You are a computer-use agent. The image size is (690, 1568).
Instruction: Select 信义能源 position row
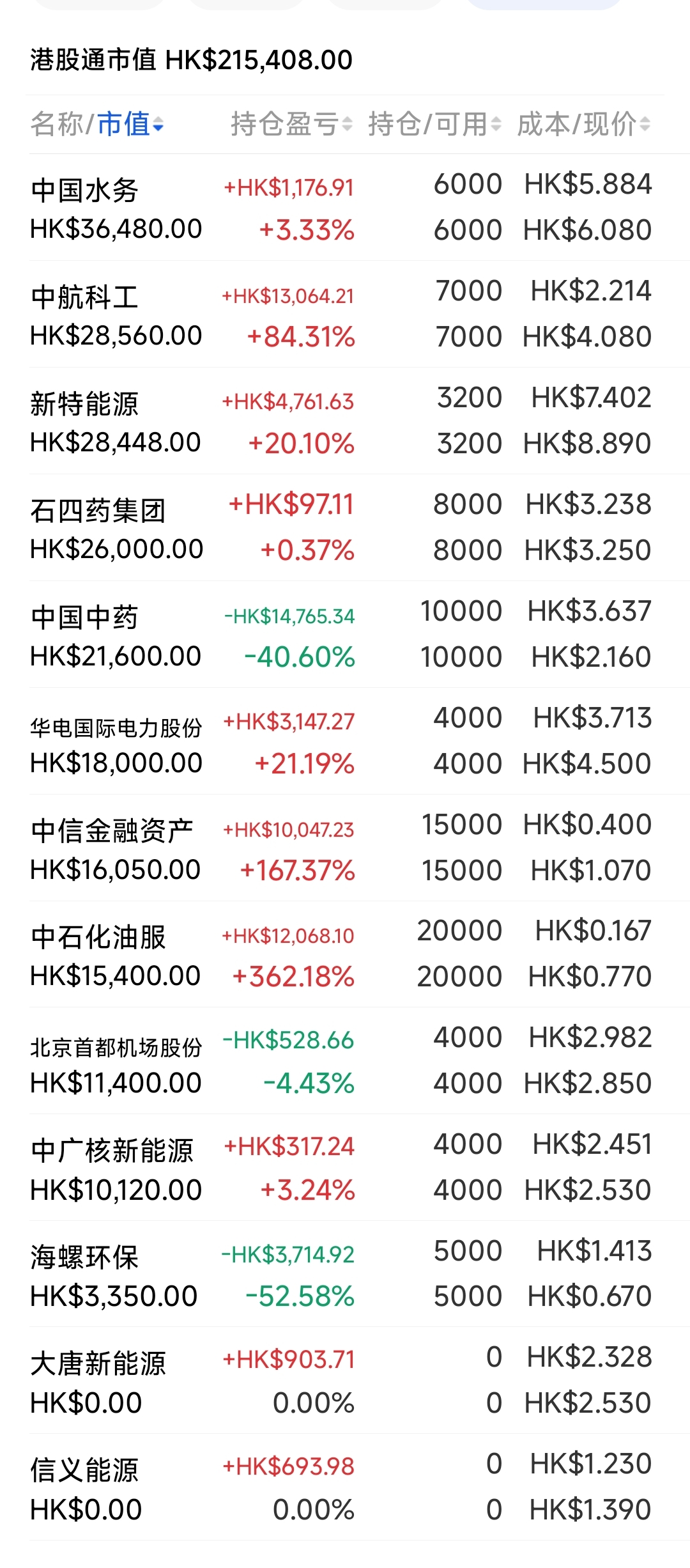tap(345, 1488)
